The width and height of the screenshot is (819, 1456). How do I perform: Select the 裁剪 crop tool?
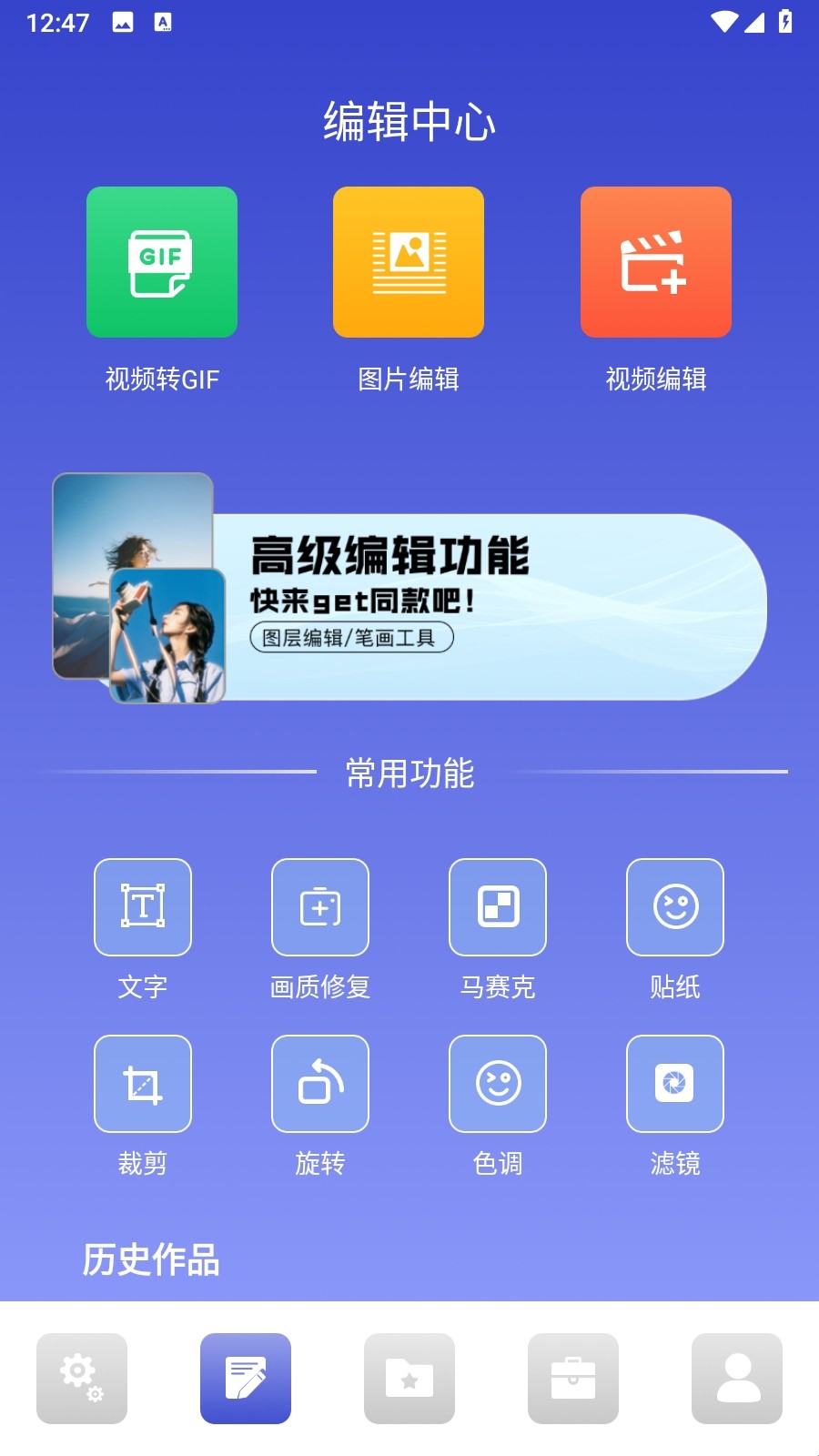(143, 1084)
